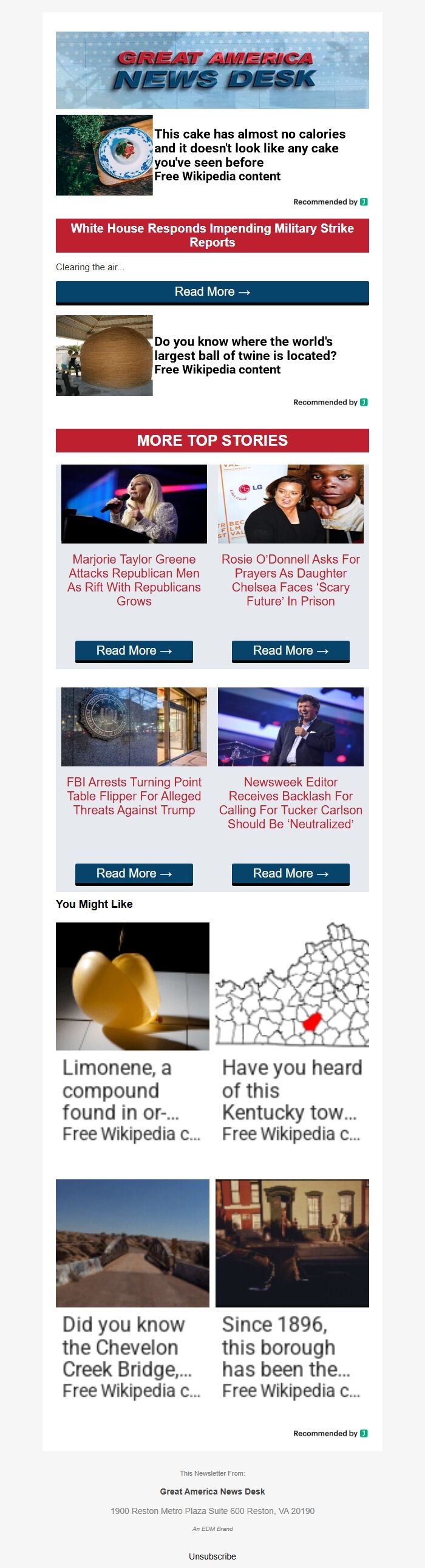
Task: Read more about Rosie O'Donnell's daughter Chelsea
Action: (x=290, y=650)
